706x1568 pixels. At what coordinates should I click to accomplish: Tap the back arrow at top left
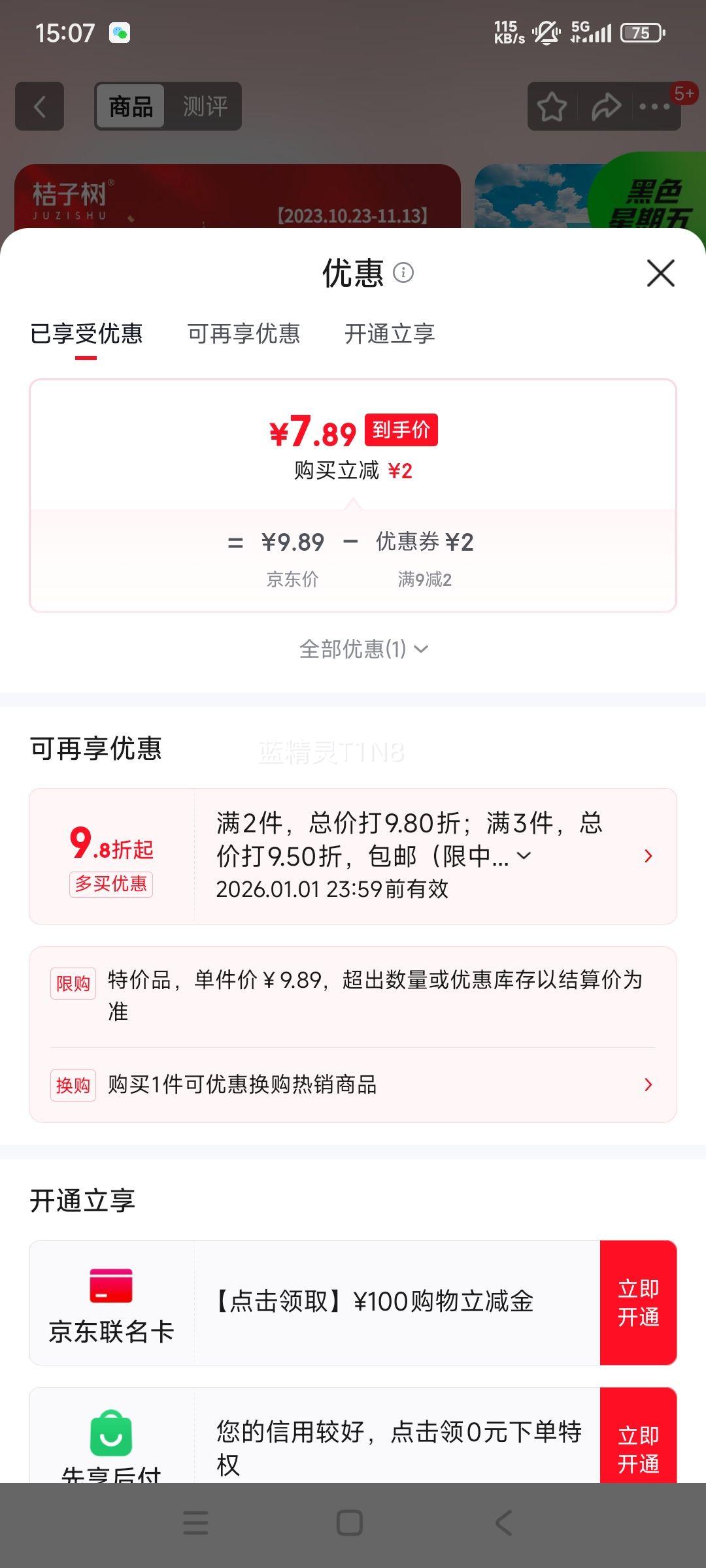pos(39,106)
